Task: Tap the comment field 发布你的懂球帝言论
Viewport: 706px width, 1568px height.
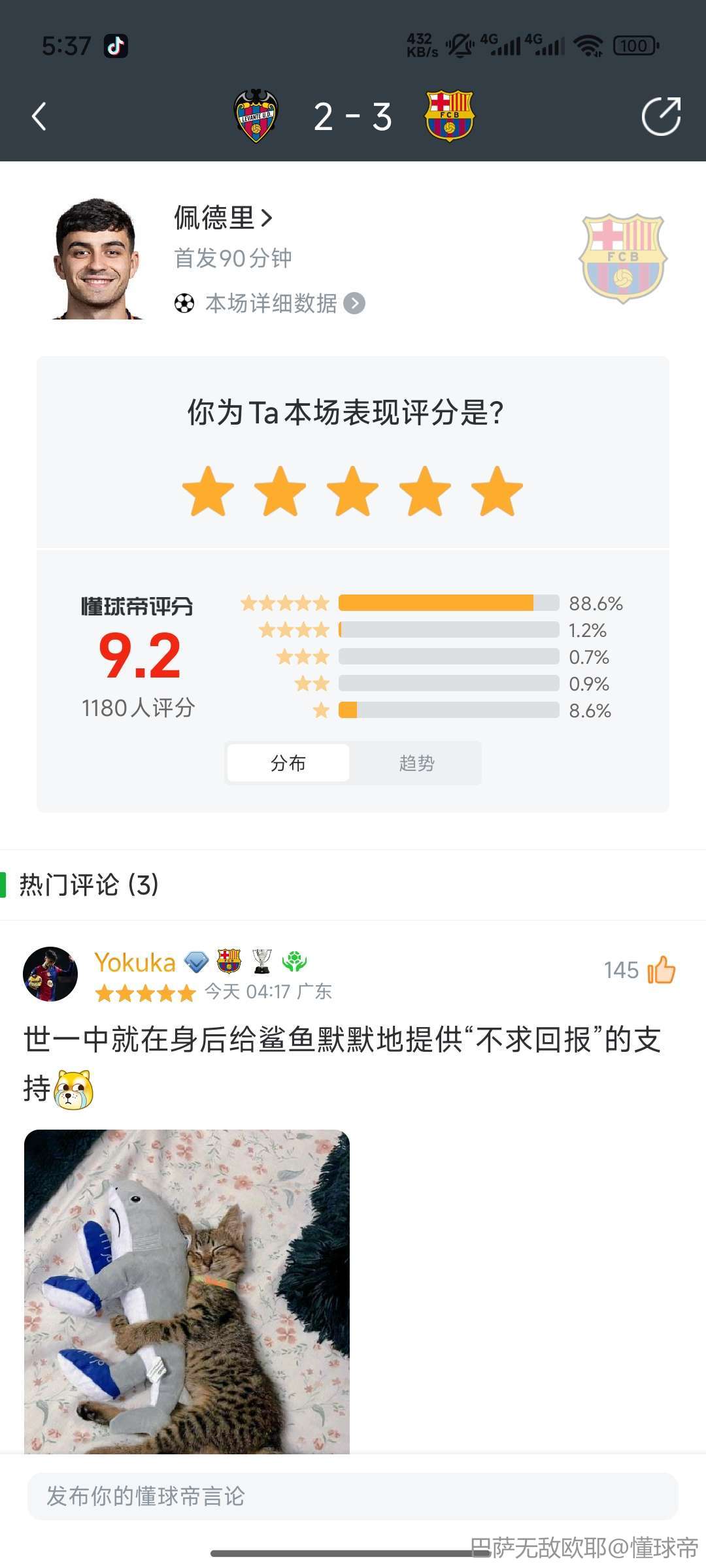Action: [352, 1495]
